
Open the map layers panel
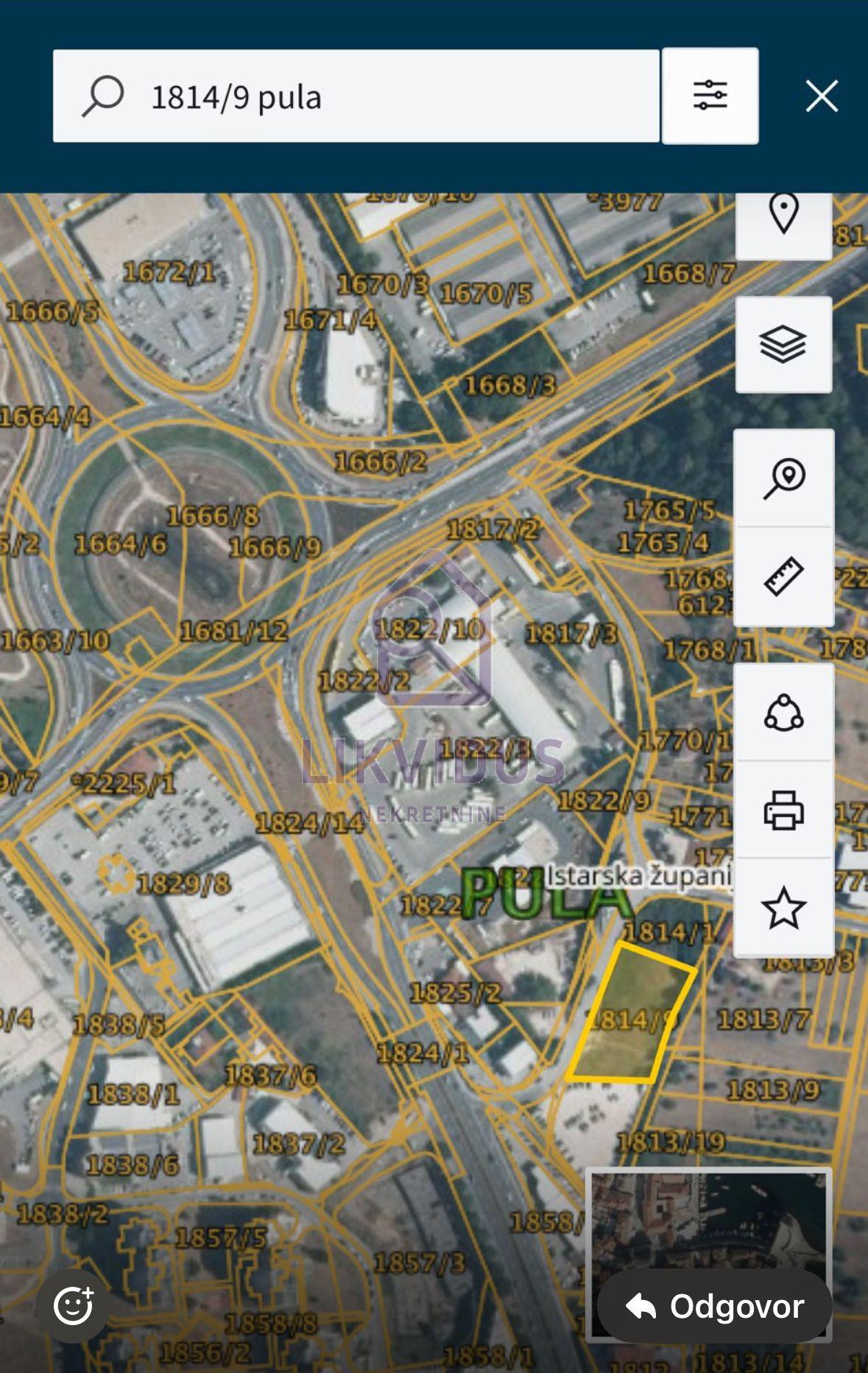783,345
